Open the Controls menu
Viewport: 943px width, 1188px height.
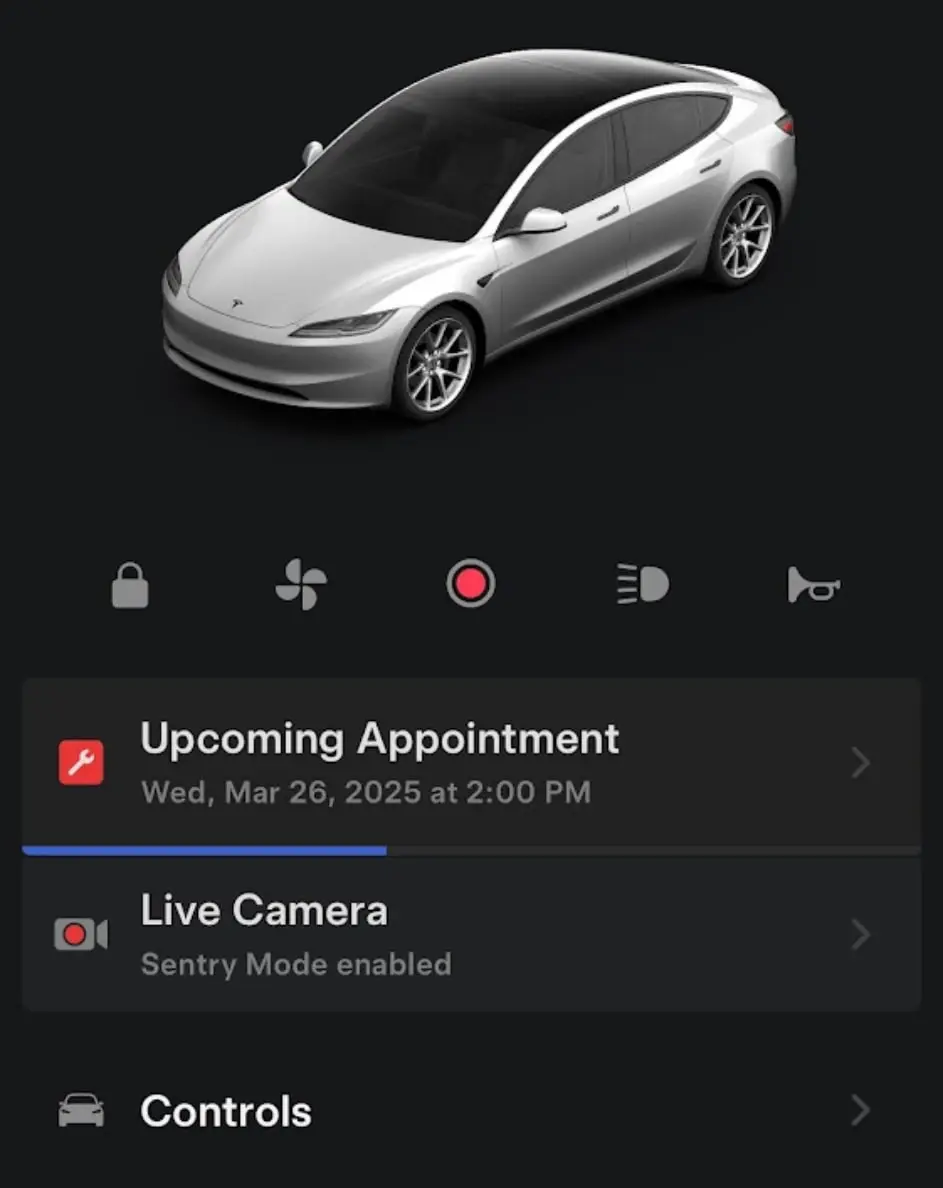(x=470, y=1111)
